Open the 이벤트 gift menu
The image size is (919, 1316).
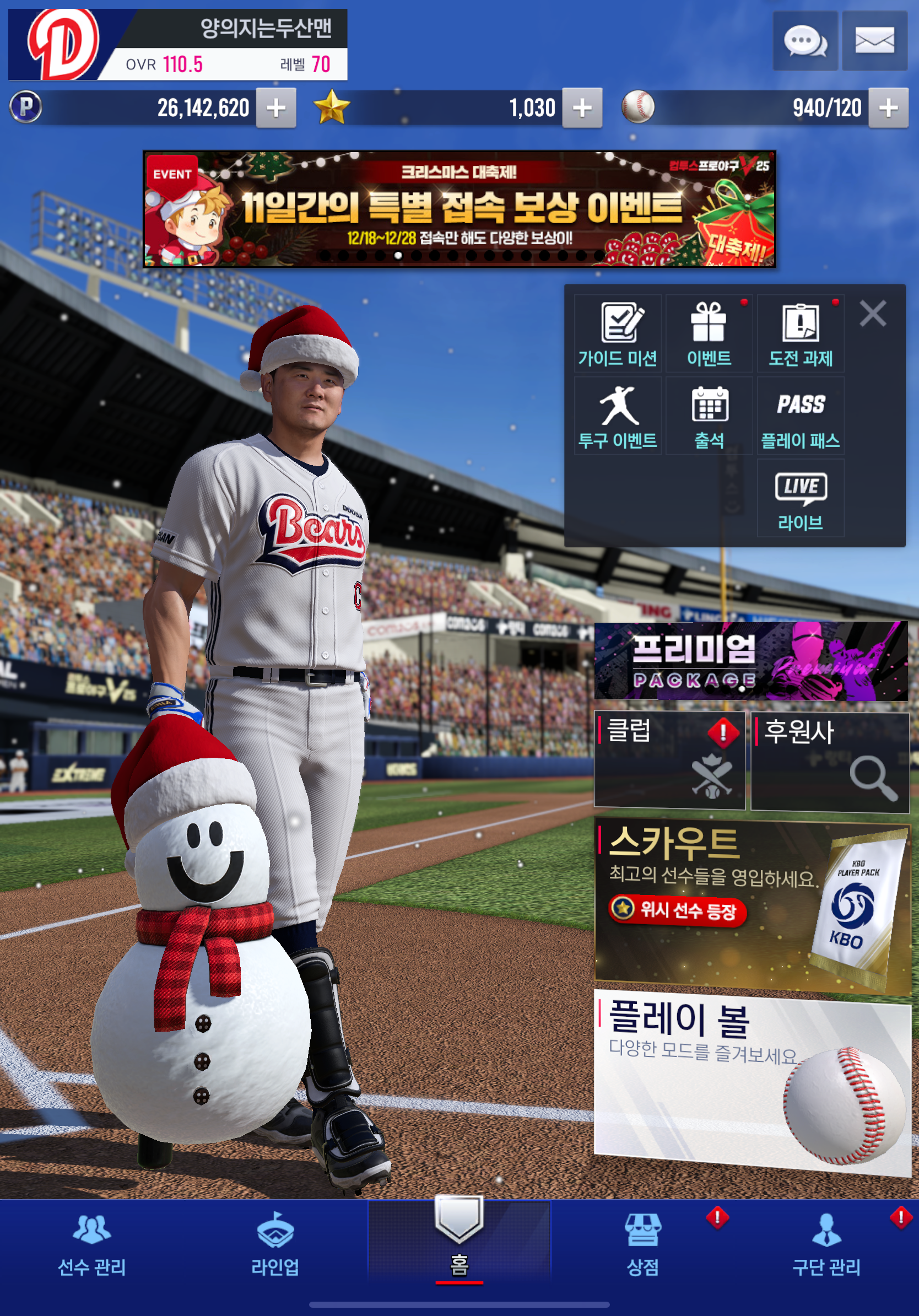[709, 334]
